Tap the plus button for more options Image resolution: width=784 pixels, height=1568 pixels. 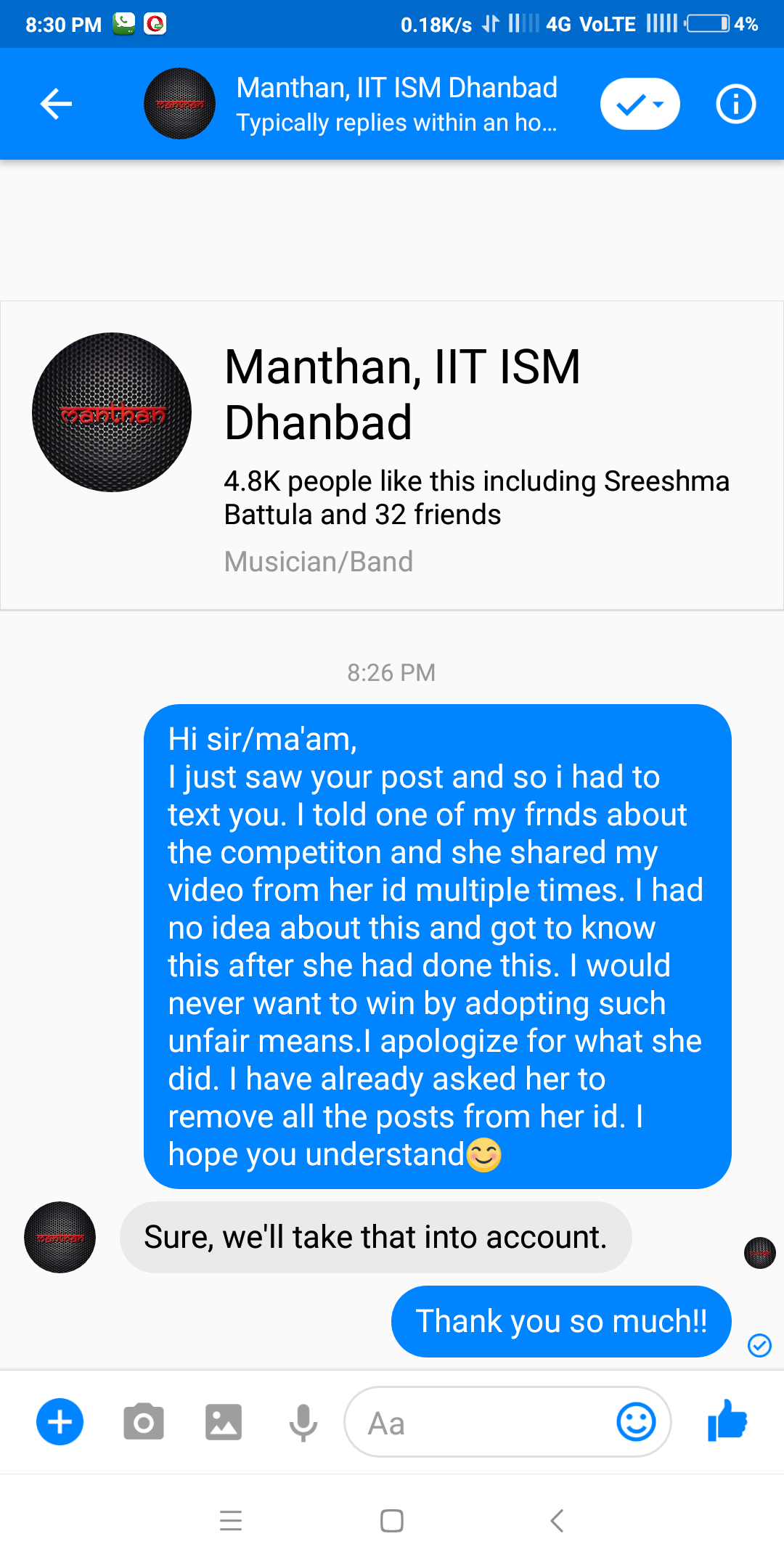point(60,1421)
